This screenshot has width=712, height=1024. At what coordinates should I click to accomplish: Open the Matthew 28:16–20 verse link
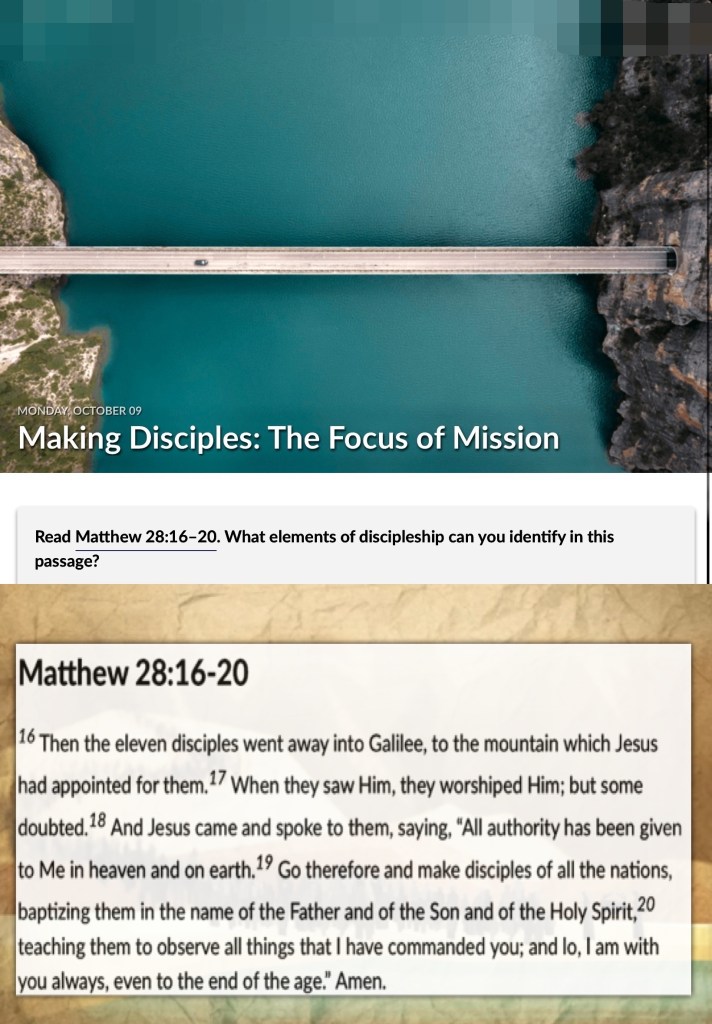coord(146,537)
